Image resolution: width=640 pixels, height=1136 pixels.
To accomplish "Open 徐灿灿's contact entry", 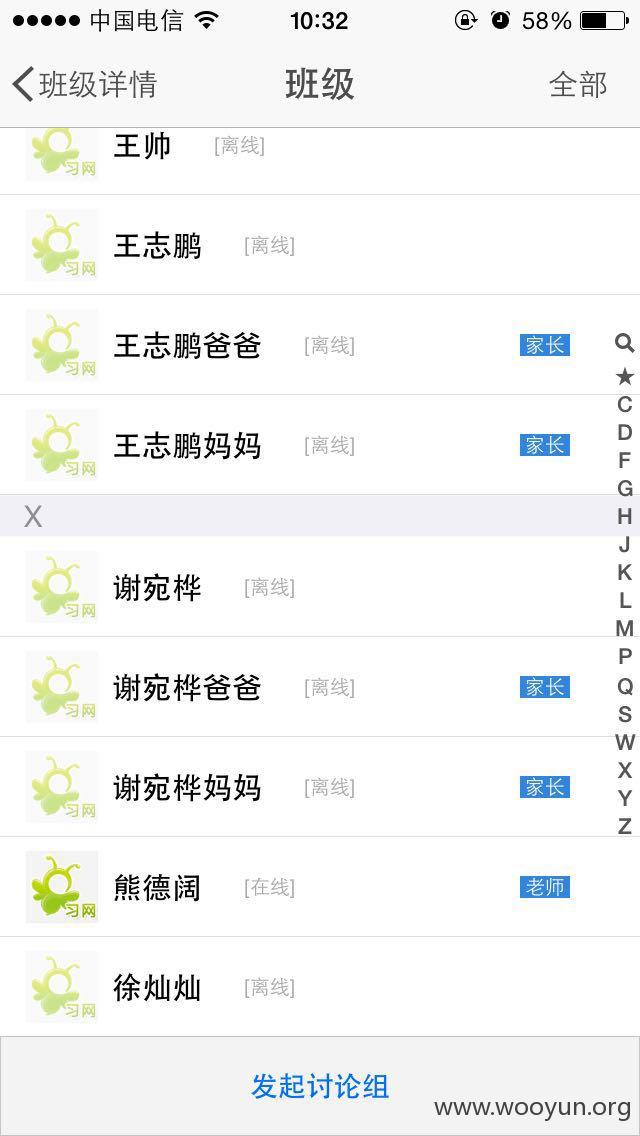I will pos(320,987).
